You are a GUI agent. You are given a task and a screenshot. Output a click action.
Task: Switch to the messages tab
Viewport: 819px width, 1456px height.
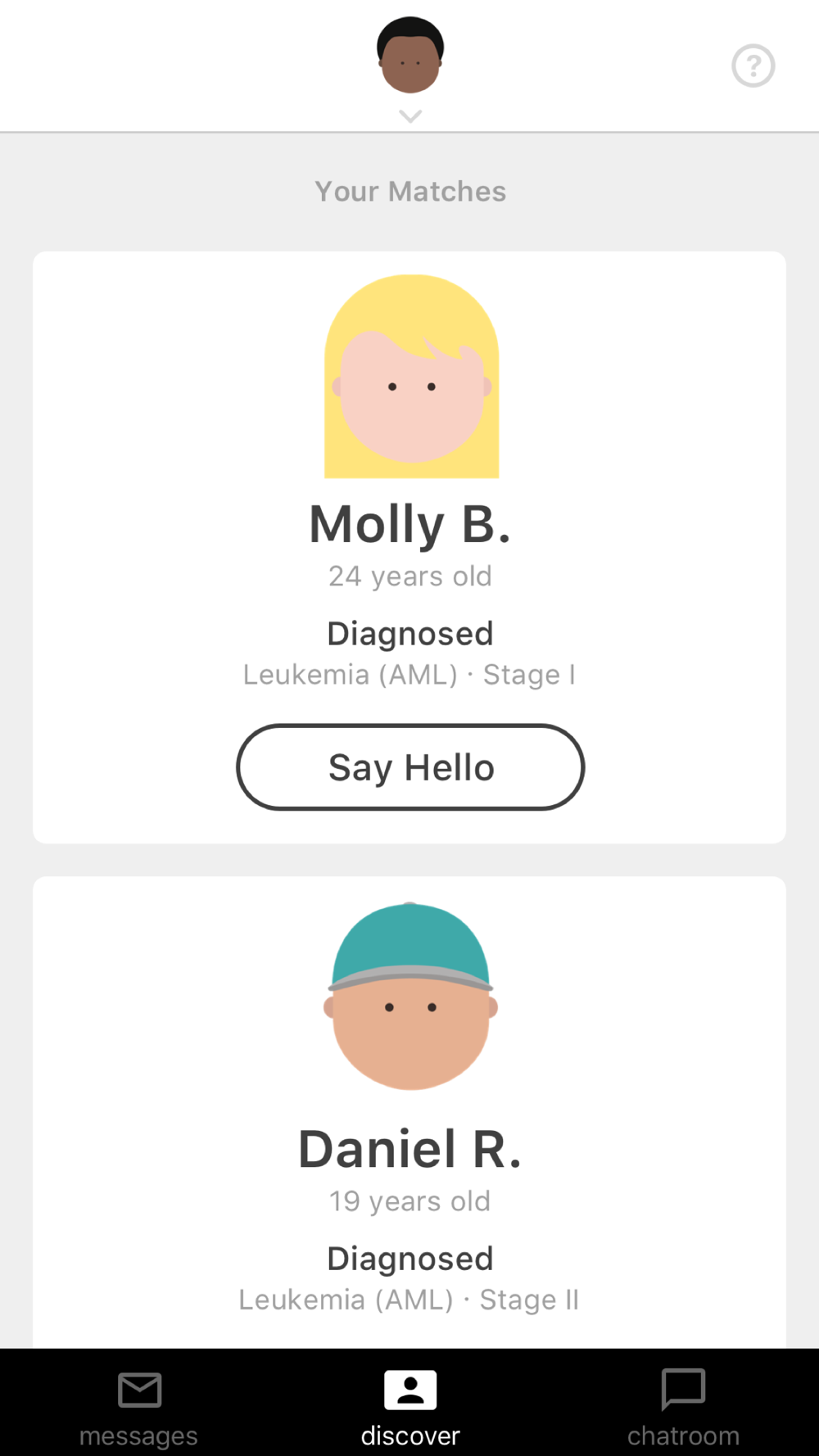pyautogui.click(x=138, y=1407)
